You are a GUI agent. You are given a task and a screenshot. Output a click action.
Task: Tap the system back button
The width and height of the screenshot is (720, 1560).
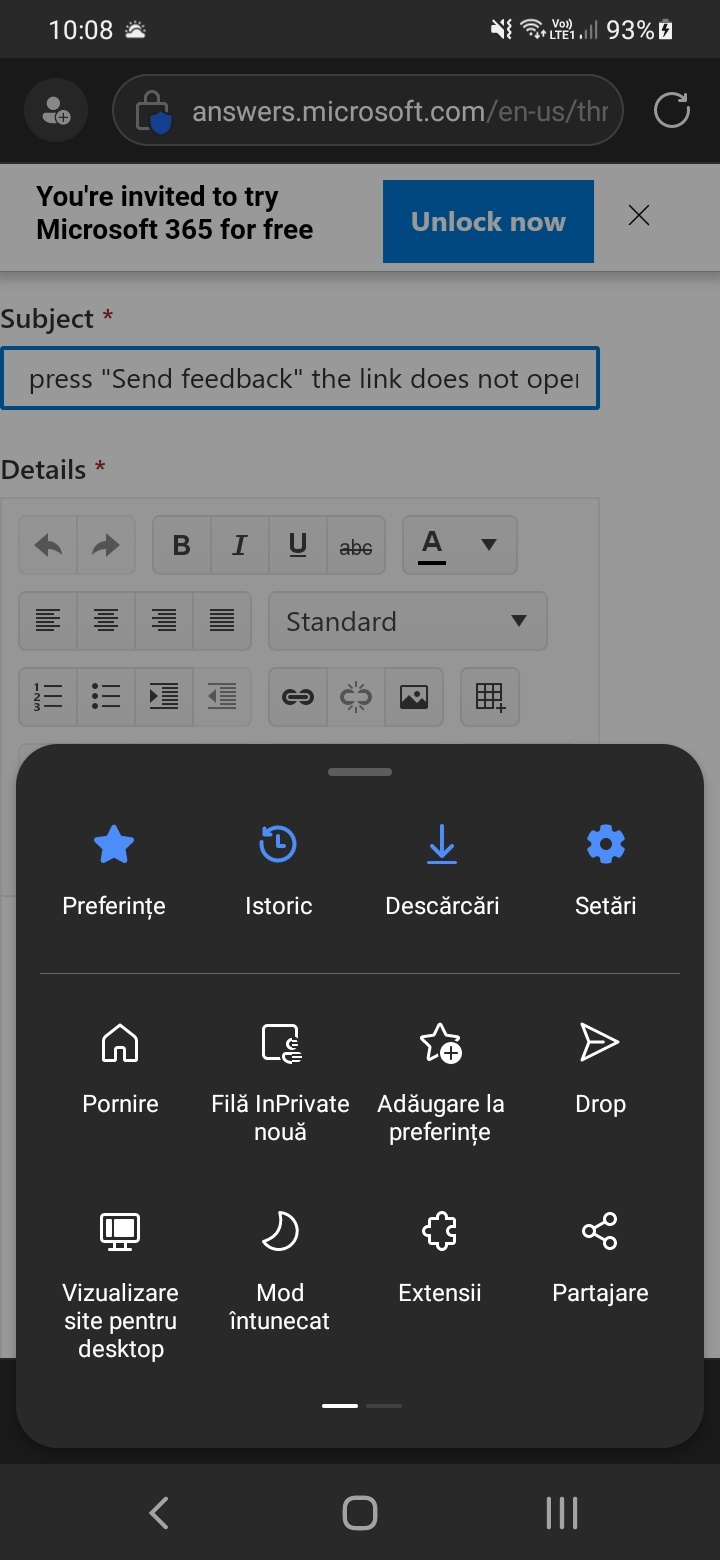(158, 1512)
